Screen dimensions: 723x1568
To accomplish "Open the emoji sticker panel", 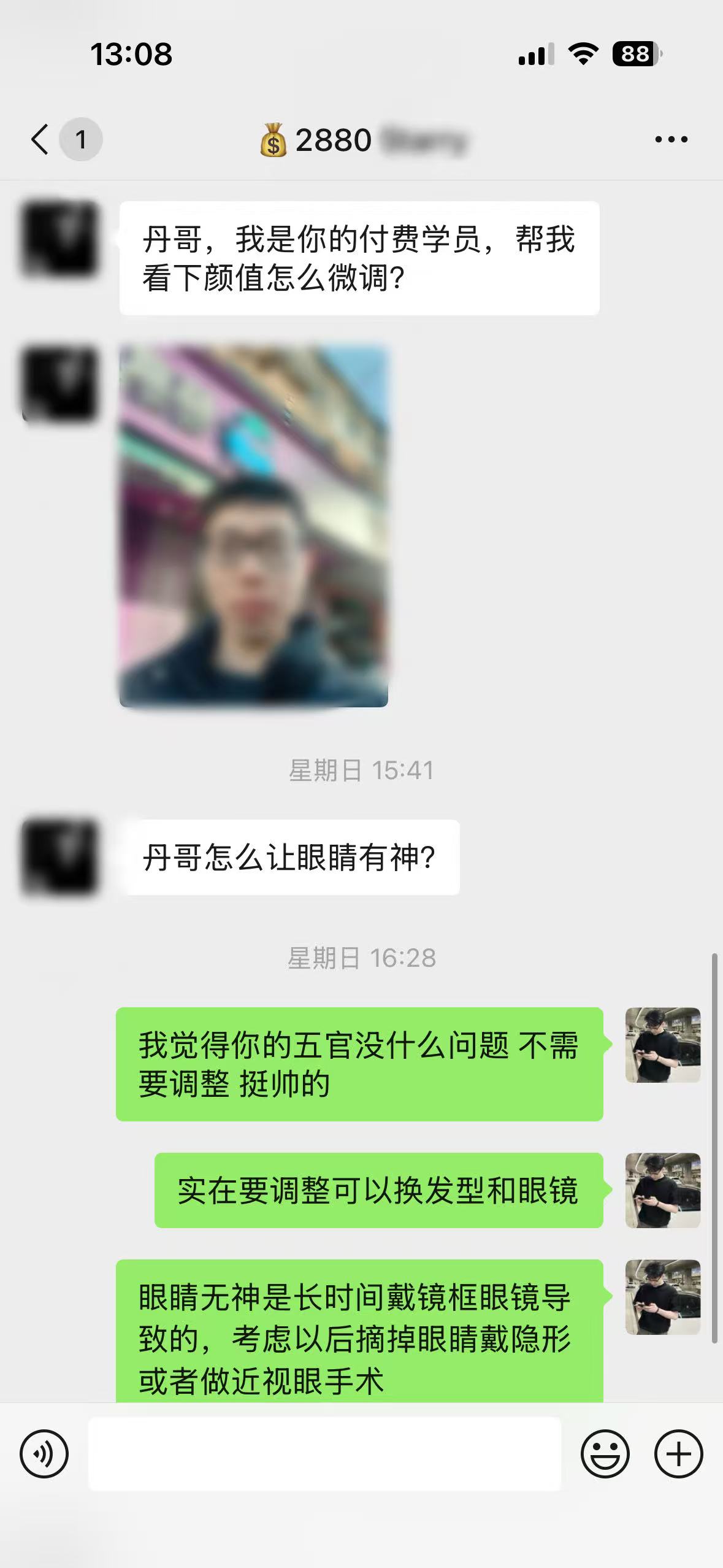I will pos(605,1453).
